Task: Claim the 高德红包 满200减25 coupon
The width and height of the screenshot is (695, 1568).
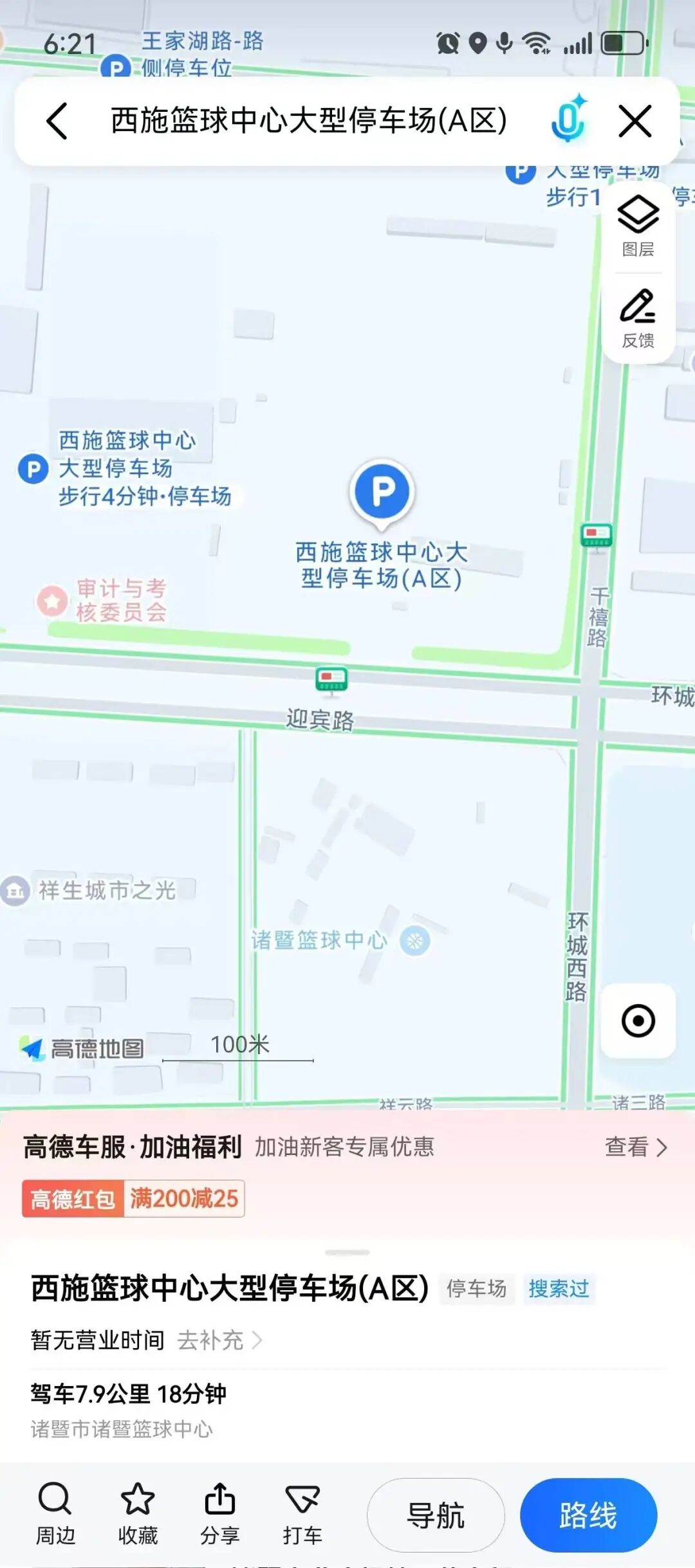Action: 133,1199
